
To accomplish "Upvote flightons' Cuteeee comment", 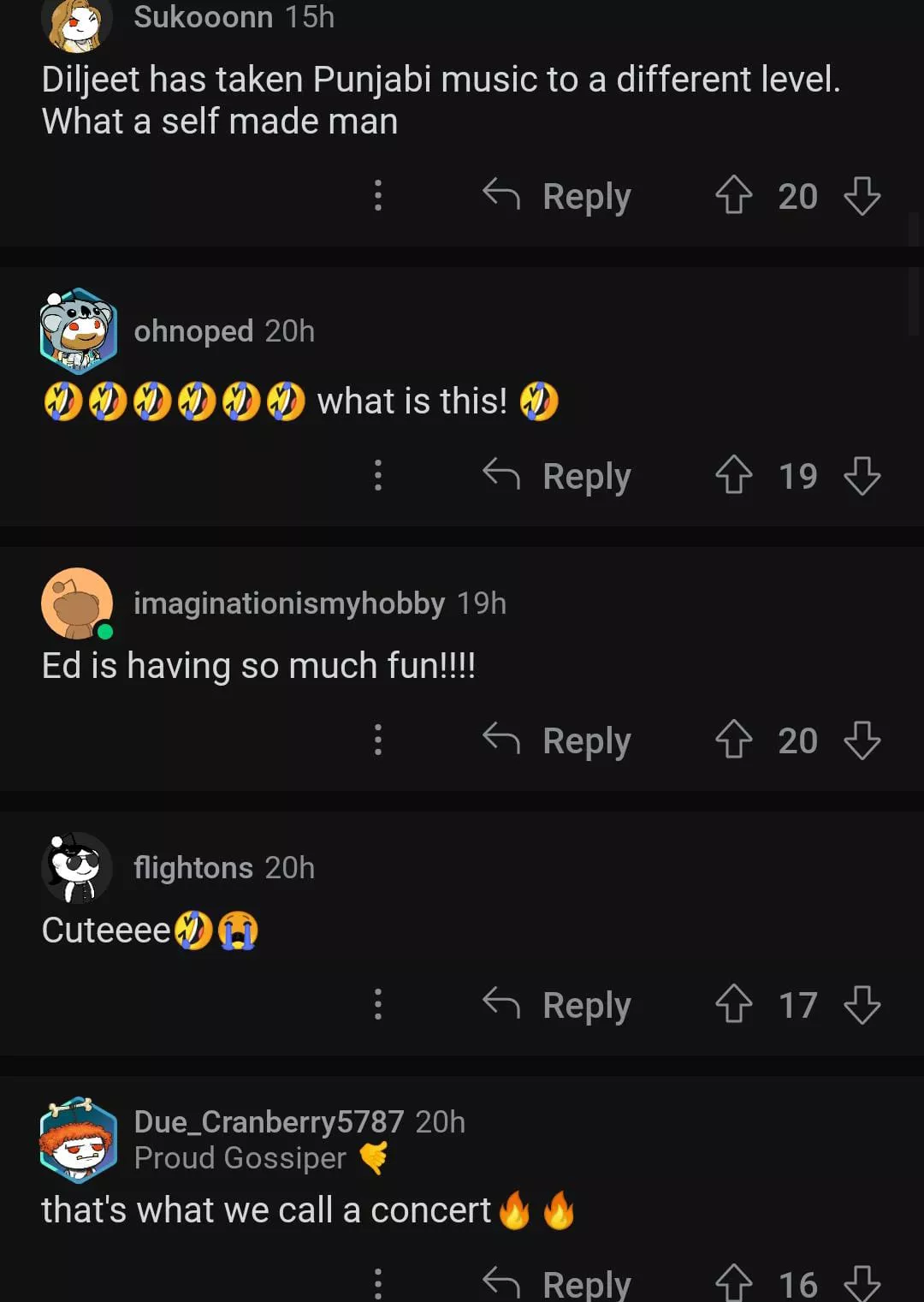I will point(733,1004).
